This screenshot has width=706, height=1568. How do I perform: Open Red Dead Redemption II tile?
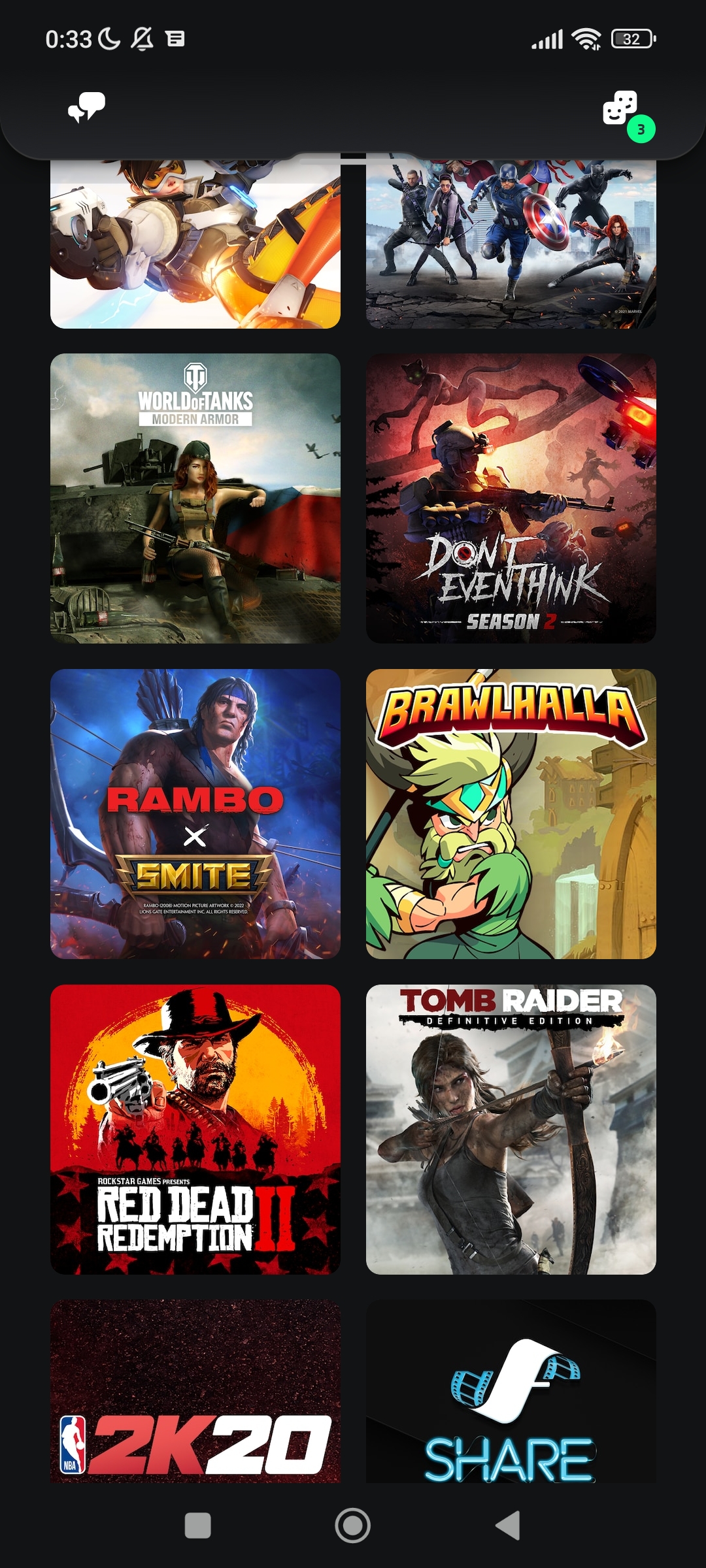click(195, 1130)
